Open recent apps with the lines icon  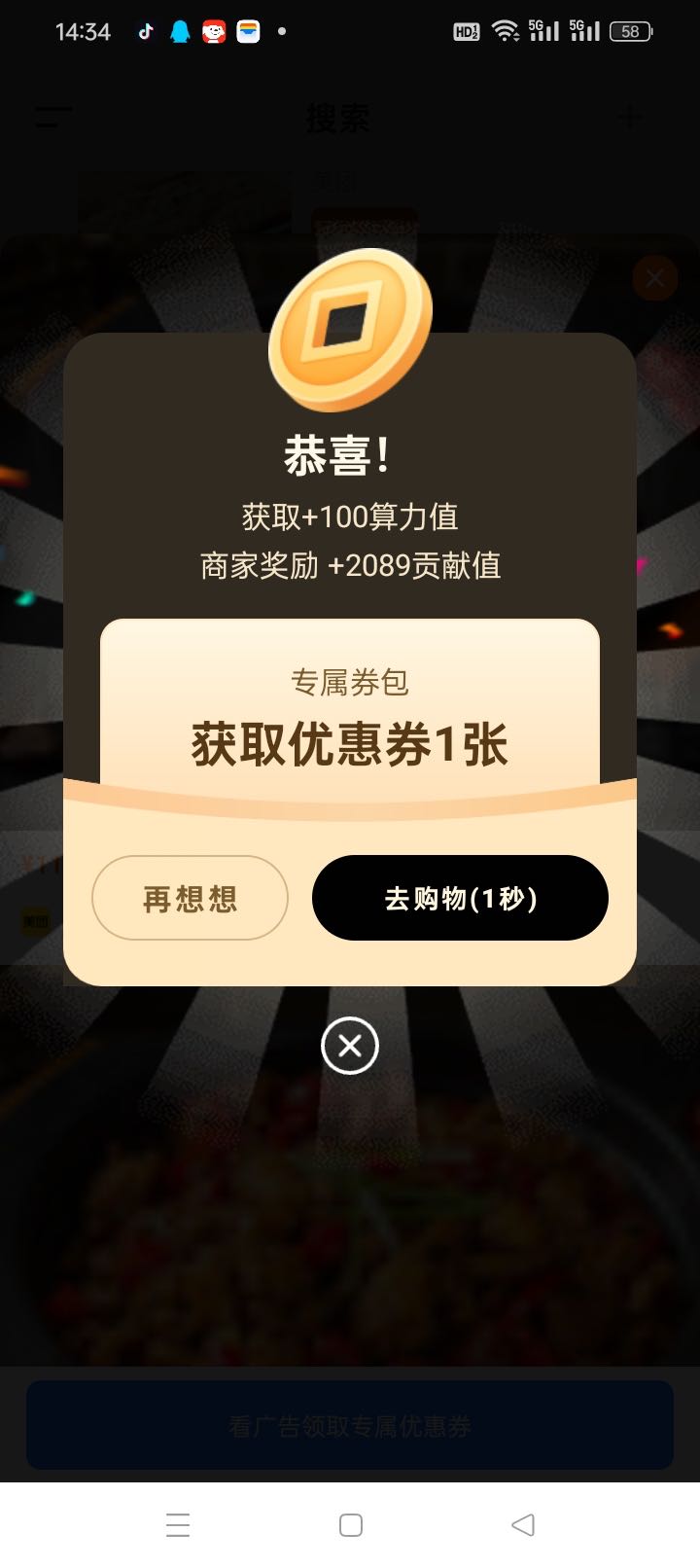[179, 1524]
